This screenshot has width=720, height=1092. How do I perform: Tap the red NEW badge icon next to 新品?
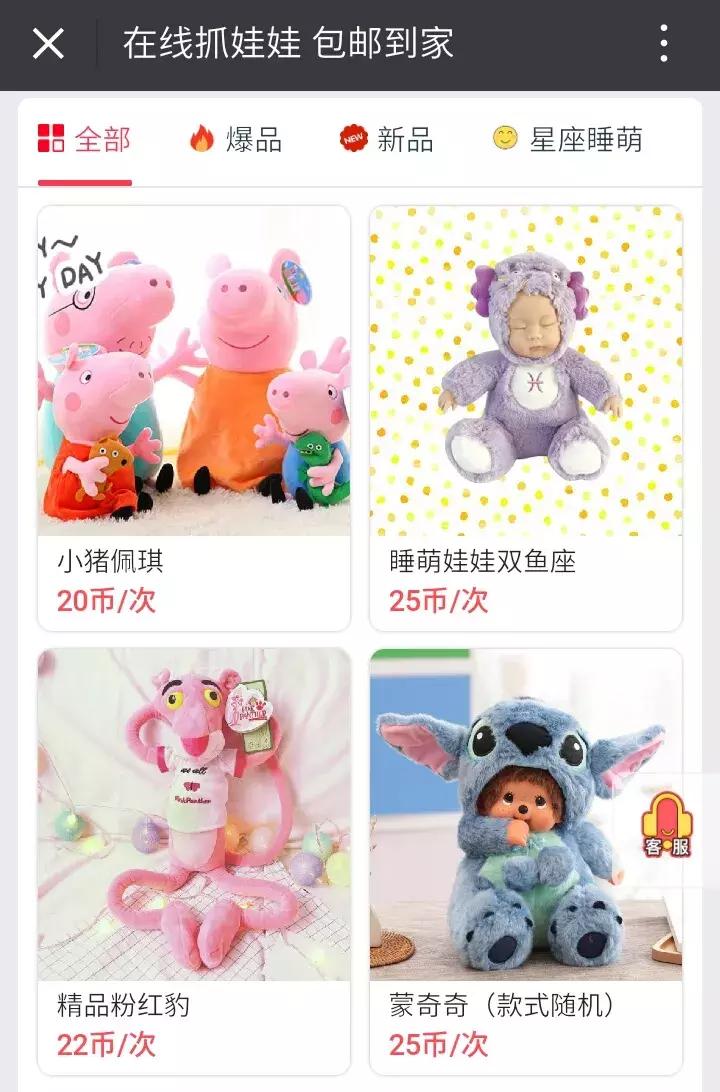pyautogui.click(x=352, y=141)
